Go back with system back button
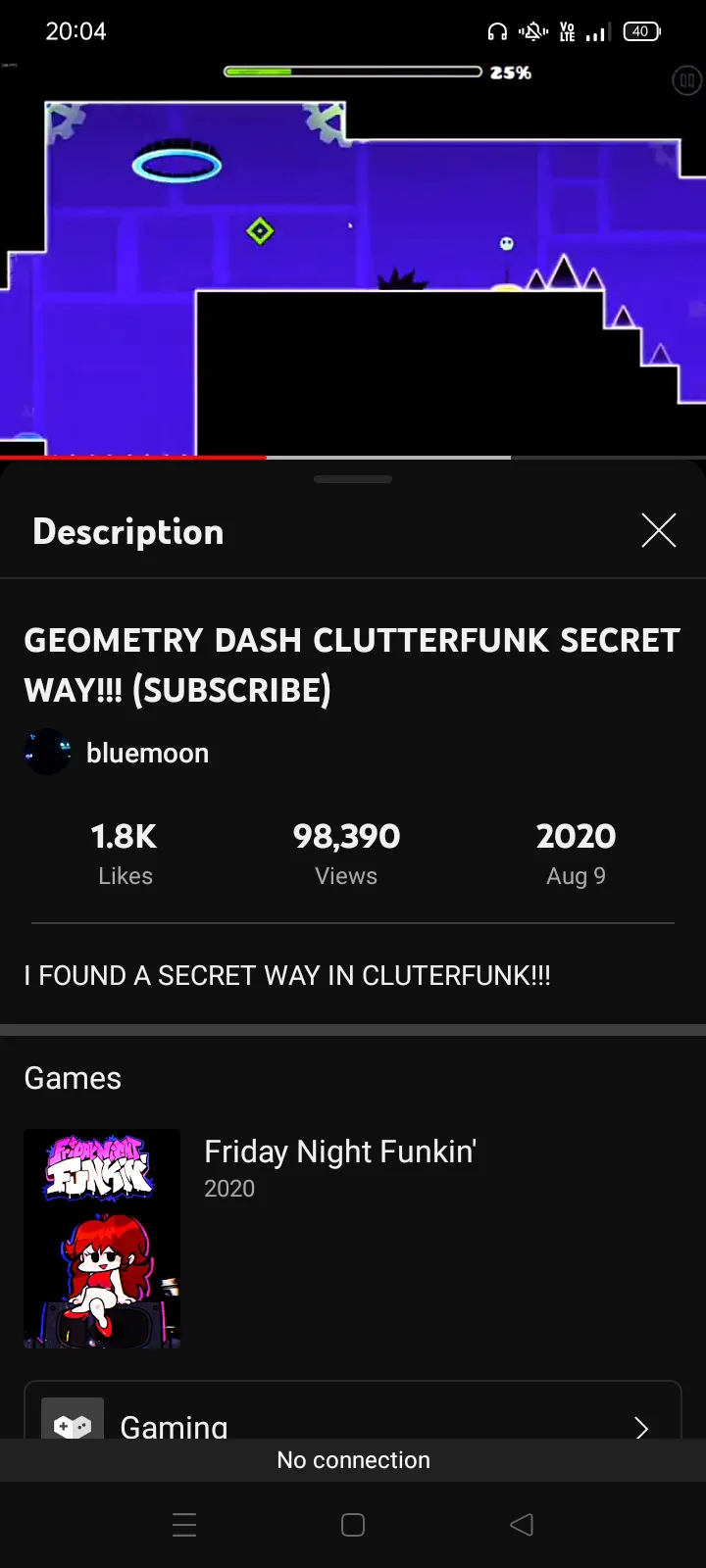This screenshot has height=1568, width=706. (x=522, y=1525)
